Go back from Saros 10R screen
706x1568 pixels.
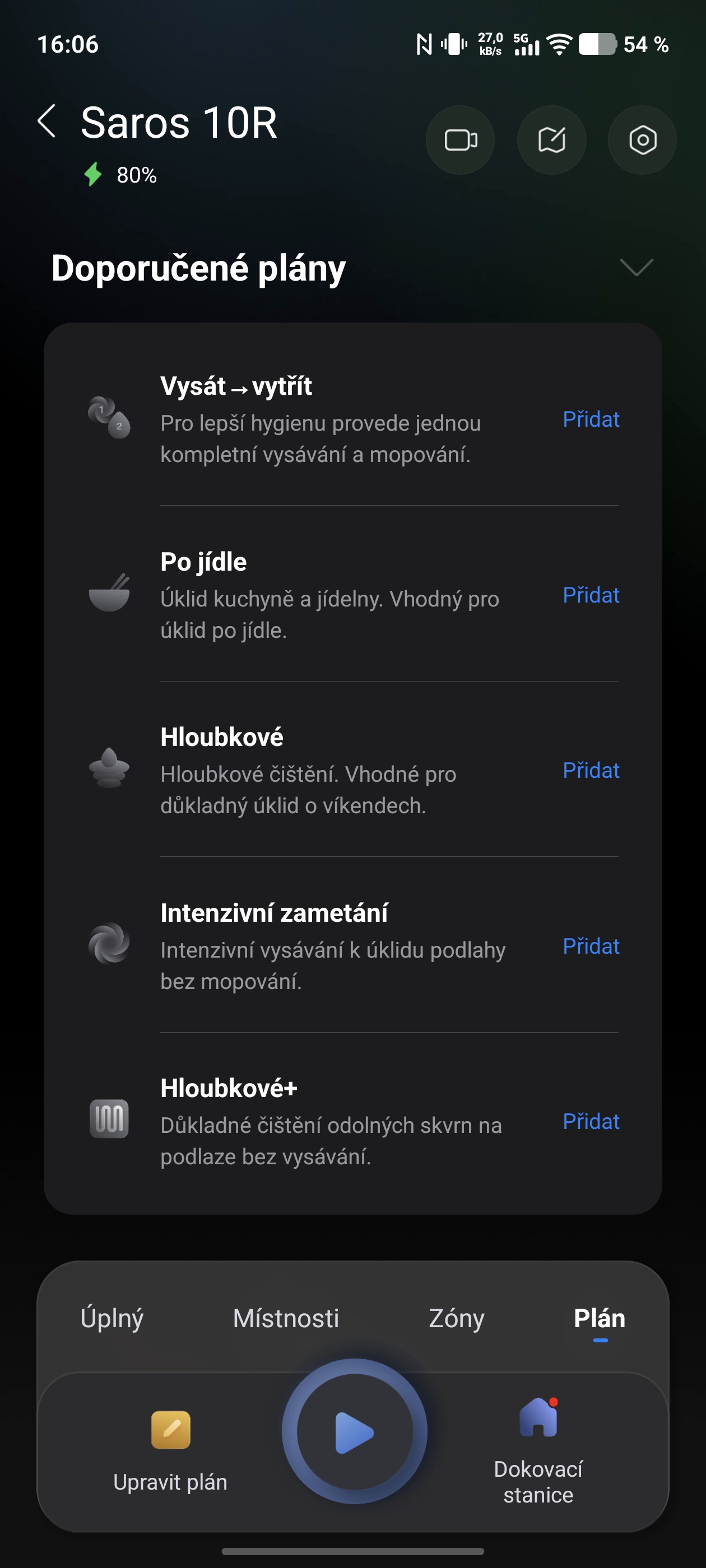[47, 121]
